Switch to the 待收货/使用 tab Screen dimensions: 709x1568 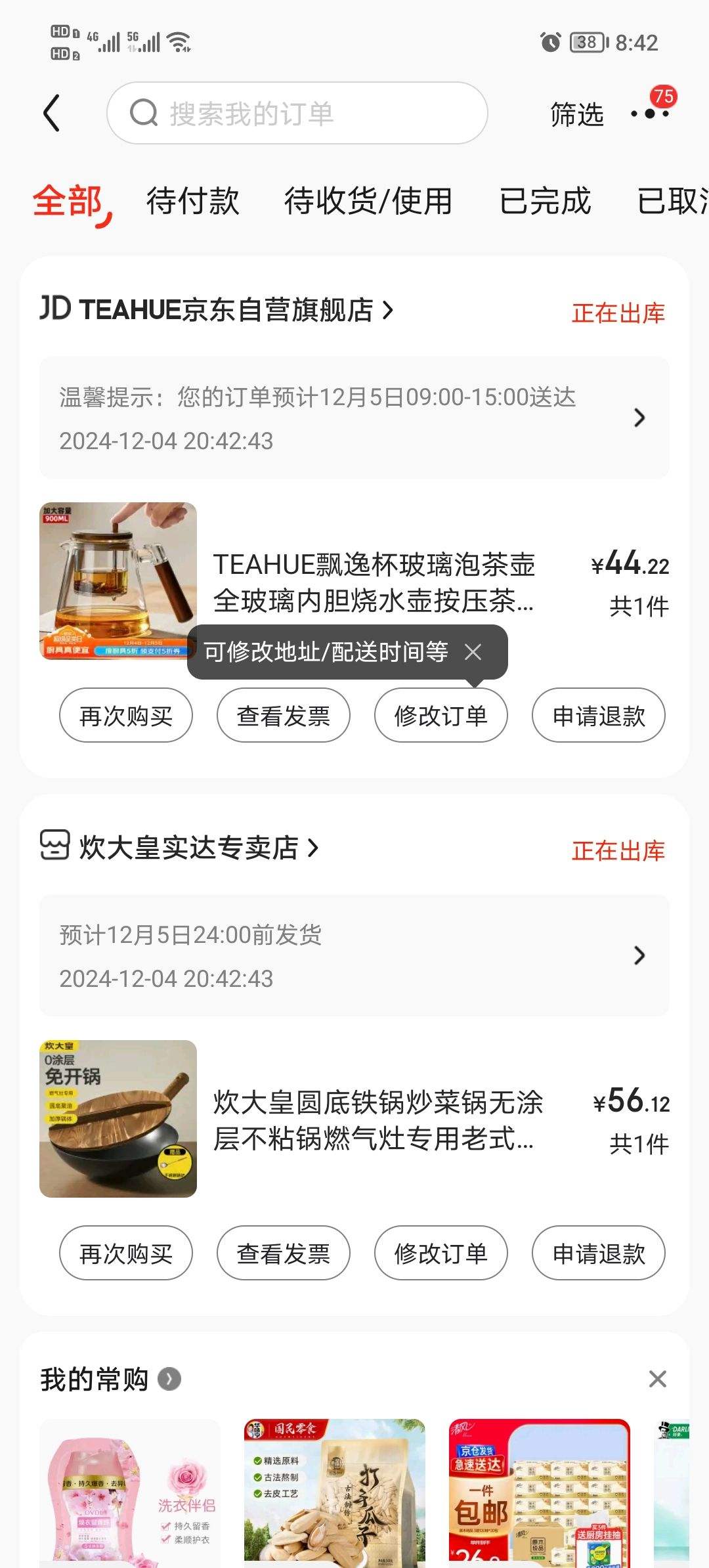[368, 202]
